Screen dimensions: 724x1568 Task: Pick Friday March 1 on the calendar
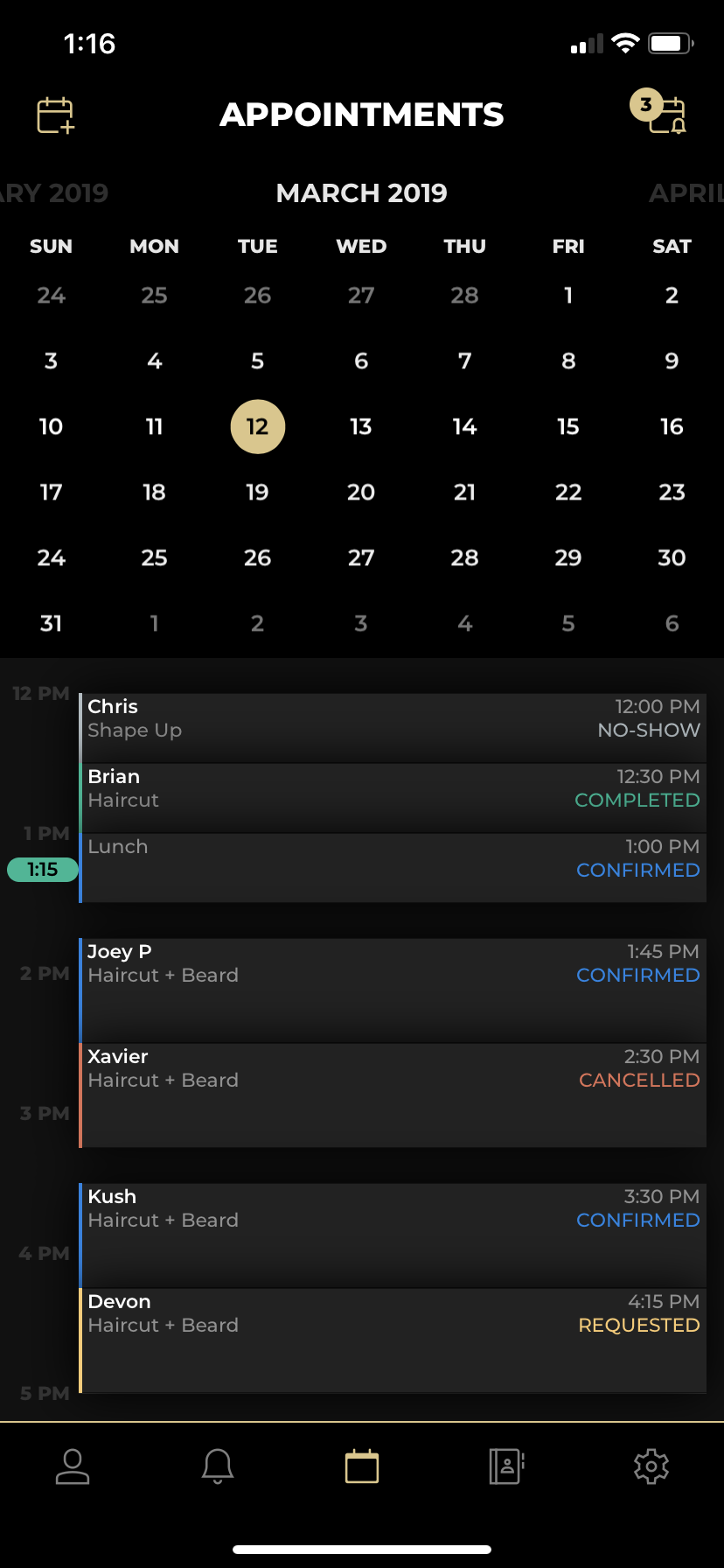(x=568, y=296)
